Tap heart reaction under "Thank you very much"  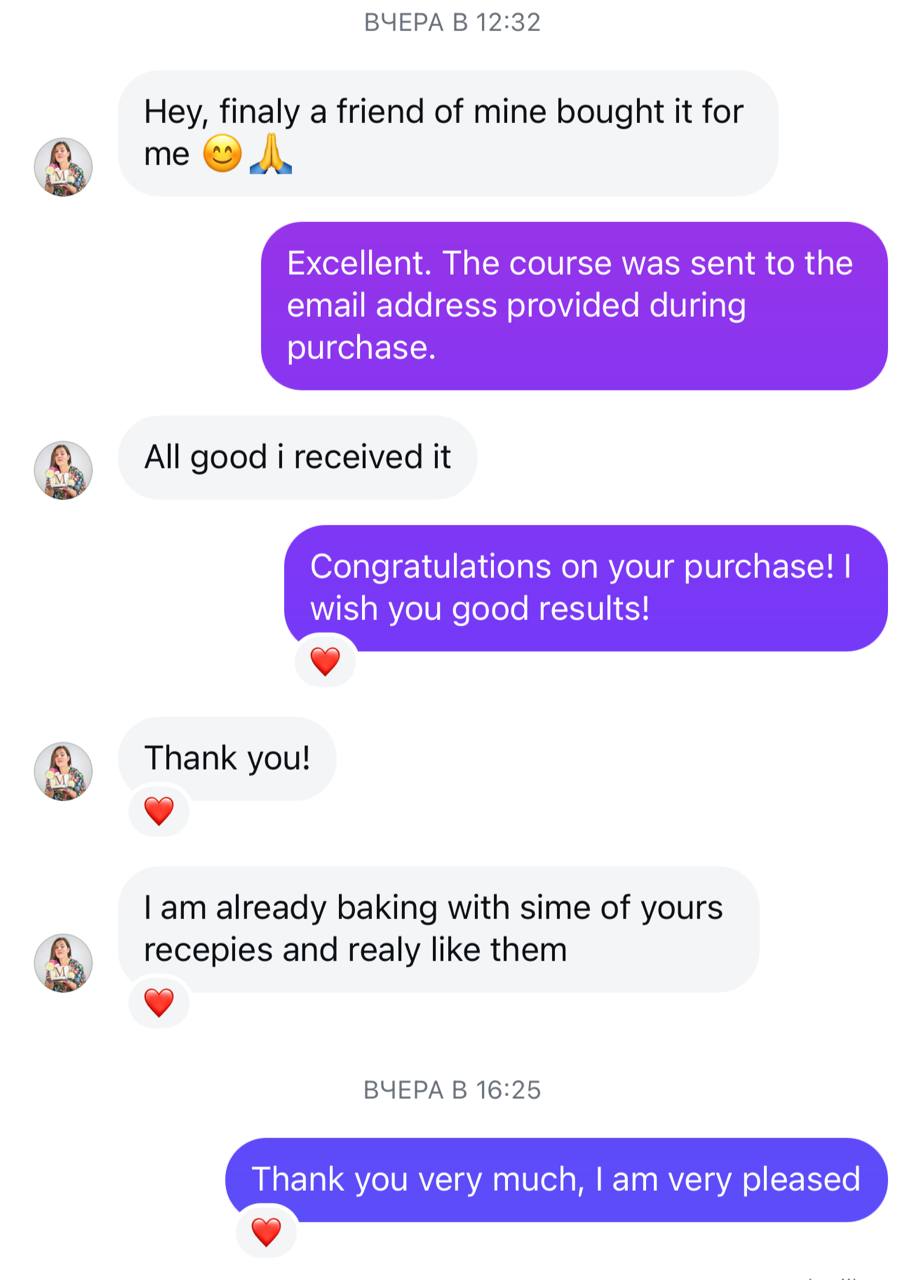[266, 1232]
